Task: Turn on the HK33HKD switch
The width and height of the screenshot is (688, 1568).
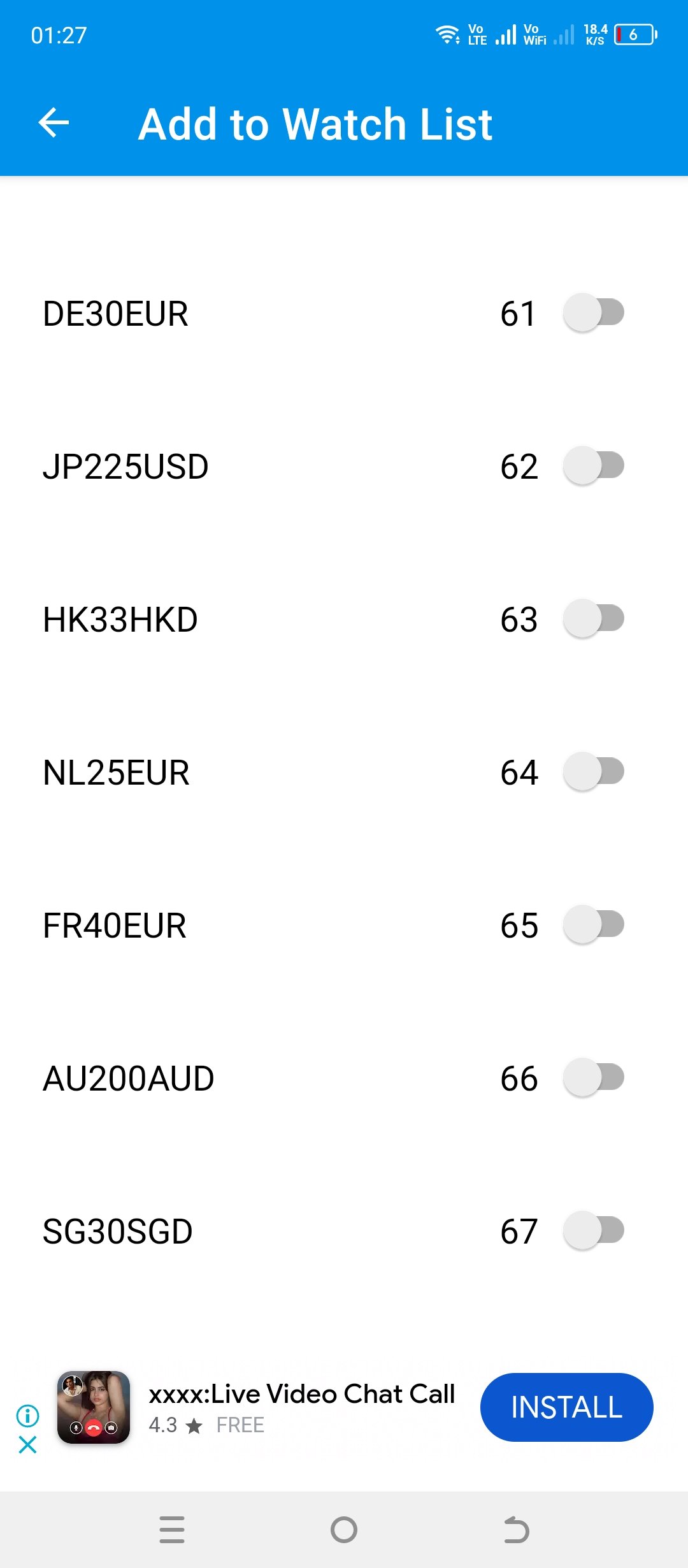Action: pos(594,619)
